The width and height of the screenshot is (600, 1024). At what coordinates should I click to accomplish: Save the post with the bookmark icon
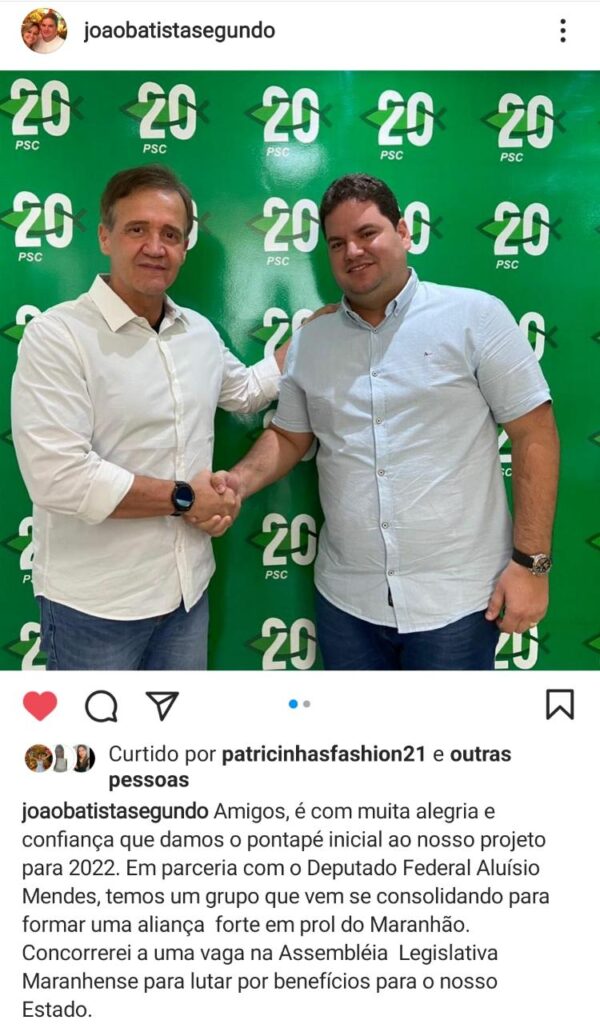pos(559,704)
